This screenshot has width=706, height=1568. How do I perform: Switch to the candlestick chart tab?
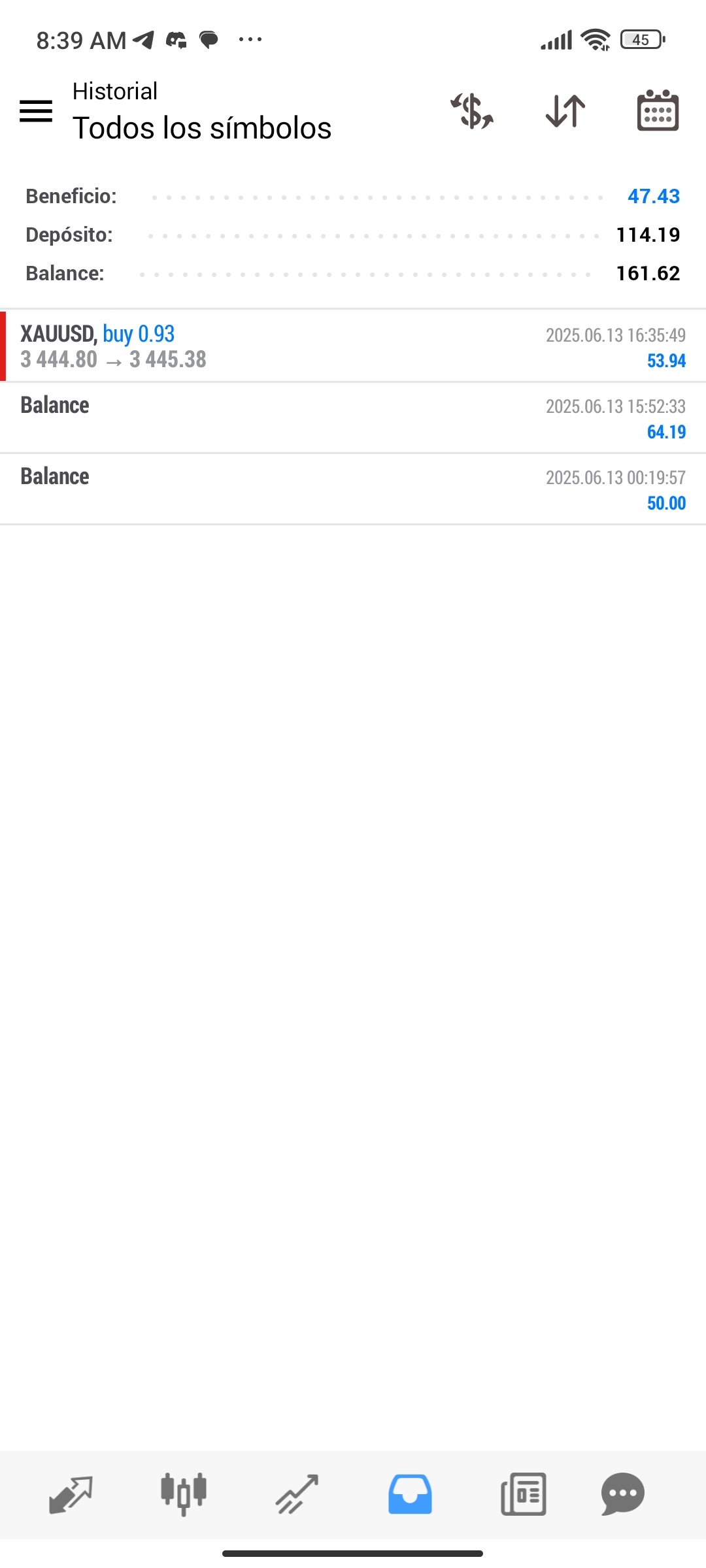[x=184, y=1494]
